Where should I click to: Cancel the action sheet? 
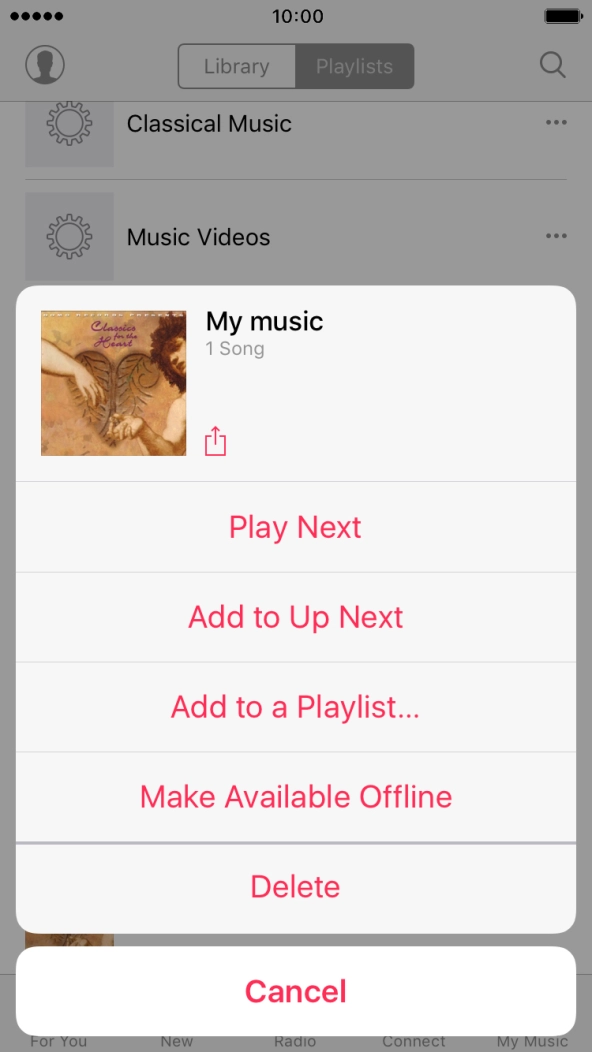296,991
